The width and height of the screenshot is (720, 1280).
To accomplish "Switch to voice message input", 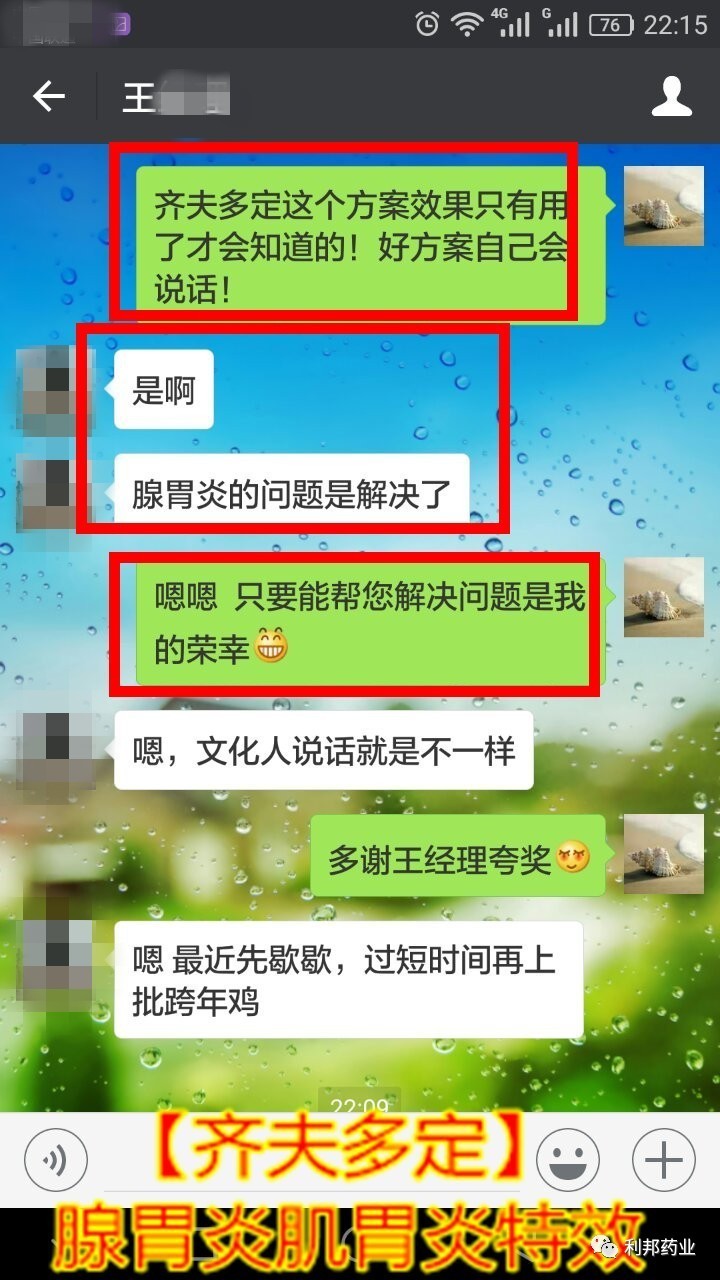I will click(56, 1160).
